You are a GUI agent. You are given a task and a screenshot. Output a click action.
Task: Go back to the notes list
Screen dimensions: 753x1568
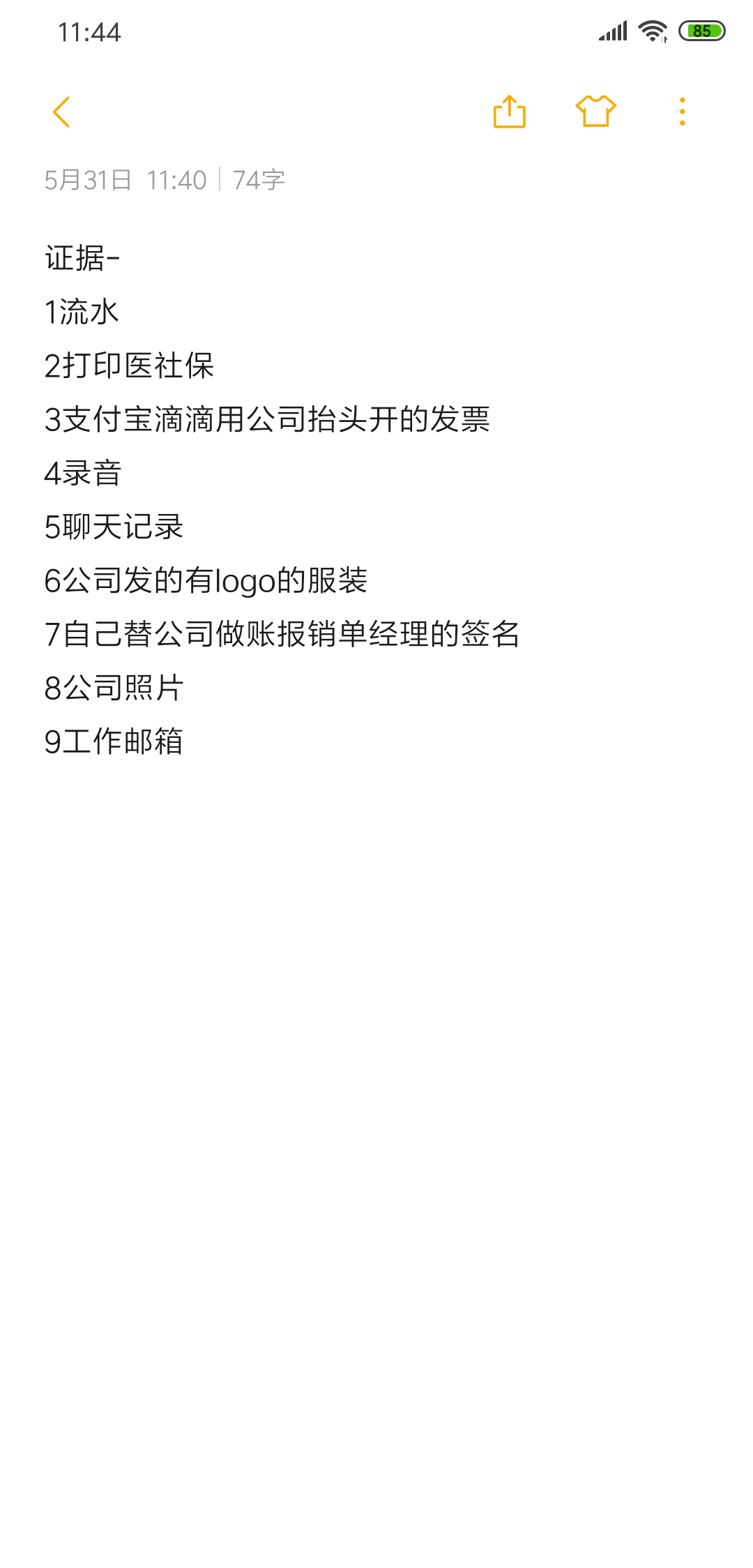(61, 112)
